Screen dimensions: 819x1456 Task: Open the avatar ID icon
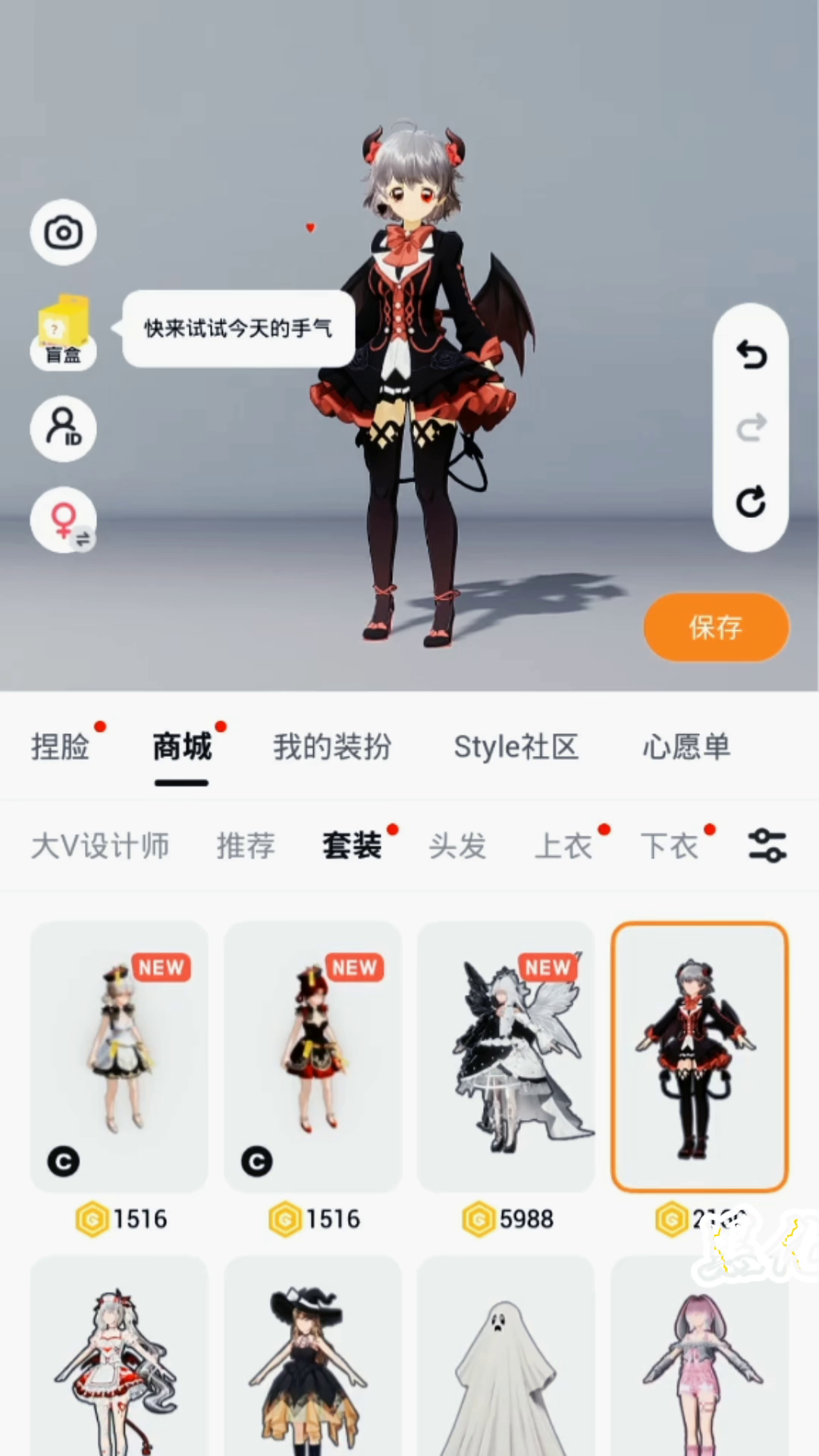[x=63, y=428]
